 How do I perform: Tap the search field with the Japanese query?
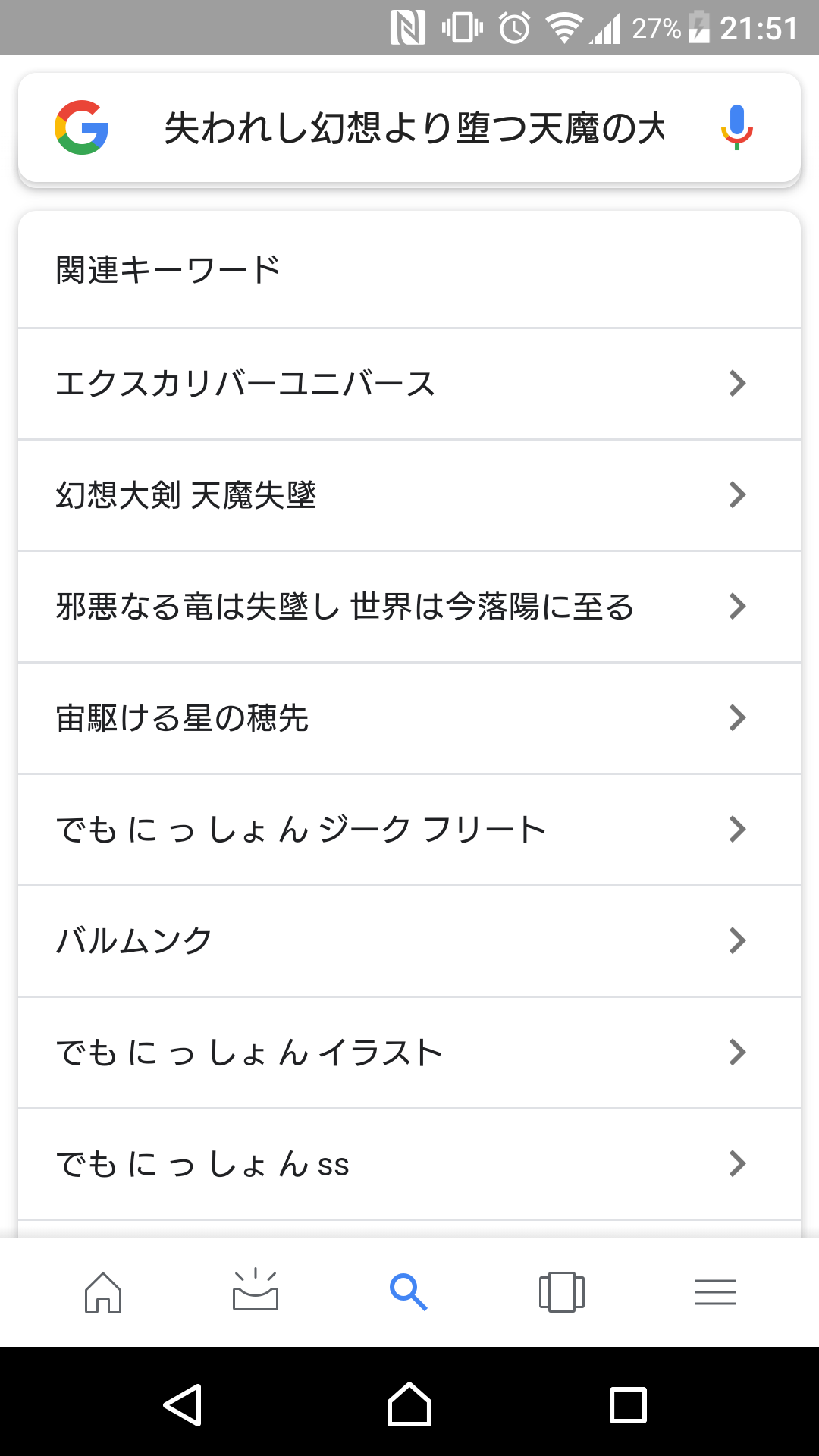(414, 127)
